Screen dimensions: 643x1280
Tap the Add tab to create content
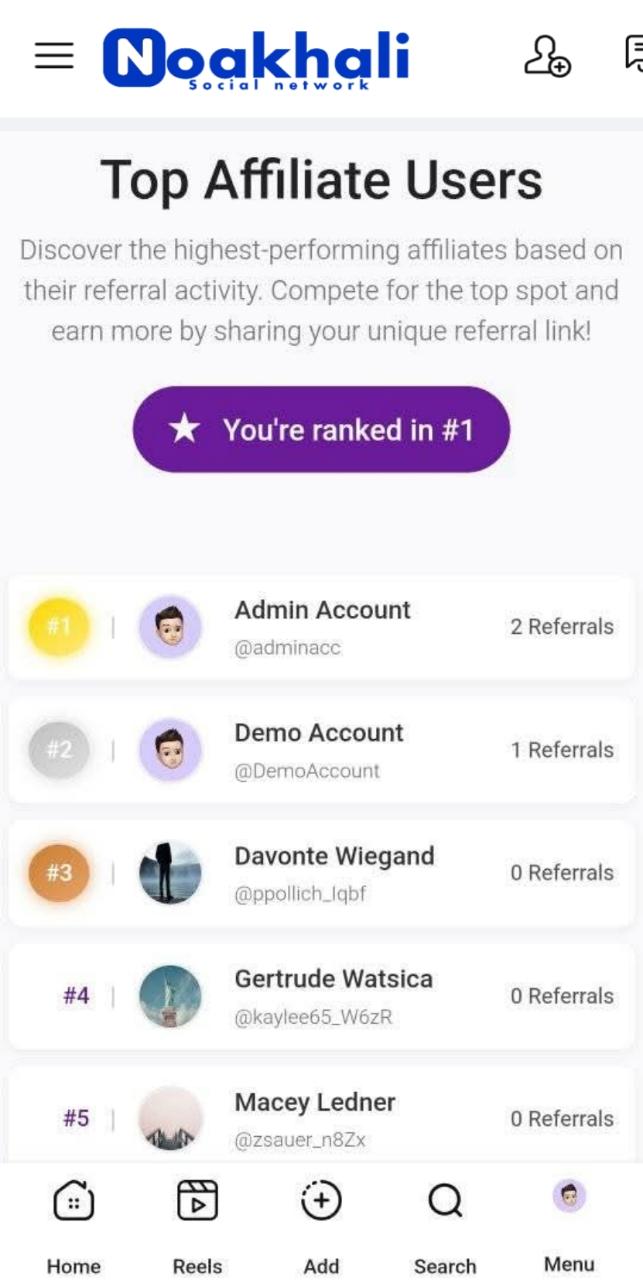pyautogui.click(x=321, y=1225)
